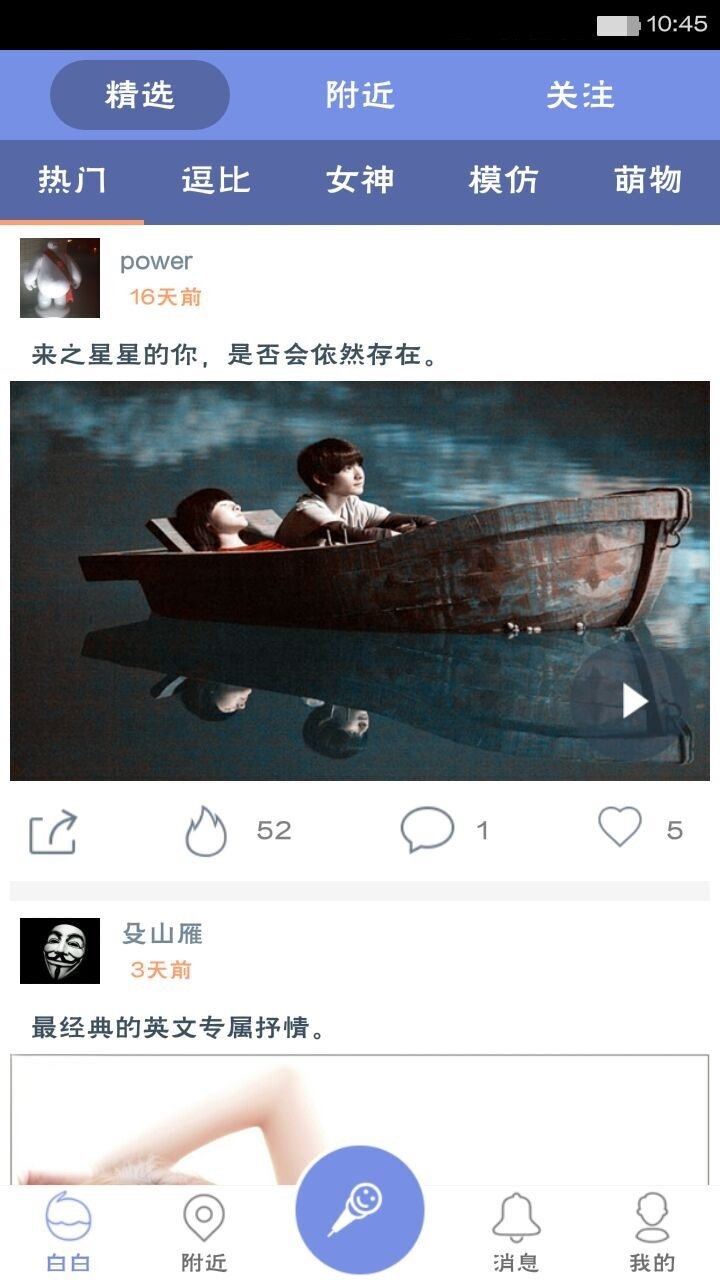Open the 消息 notifications tab

coord(516,1232)
